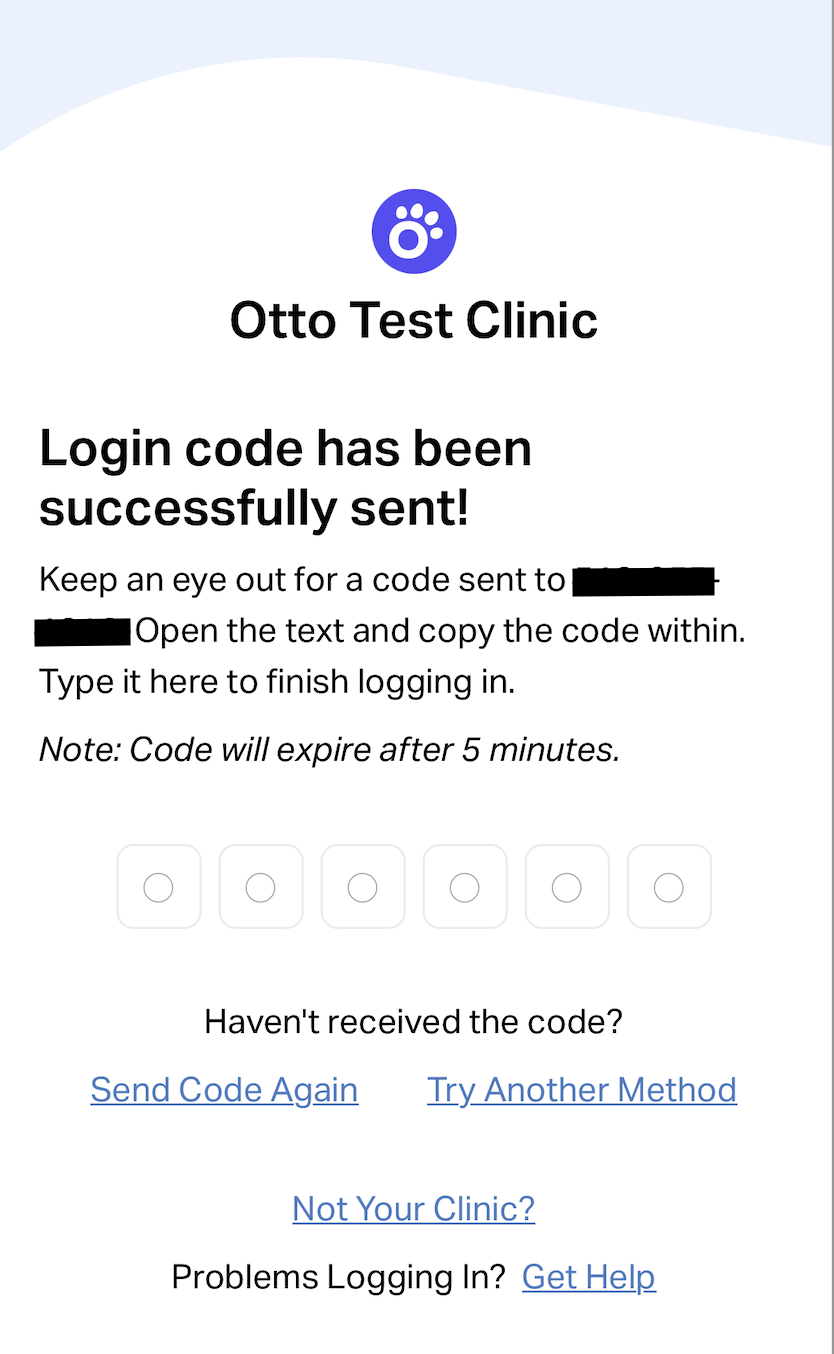Focus the third code digit box
The image size is (834, 1354).
(x=363, y=887)
